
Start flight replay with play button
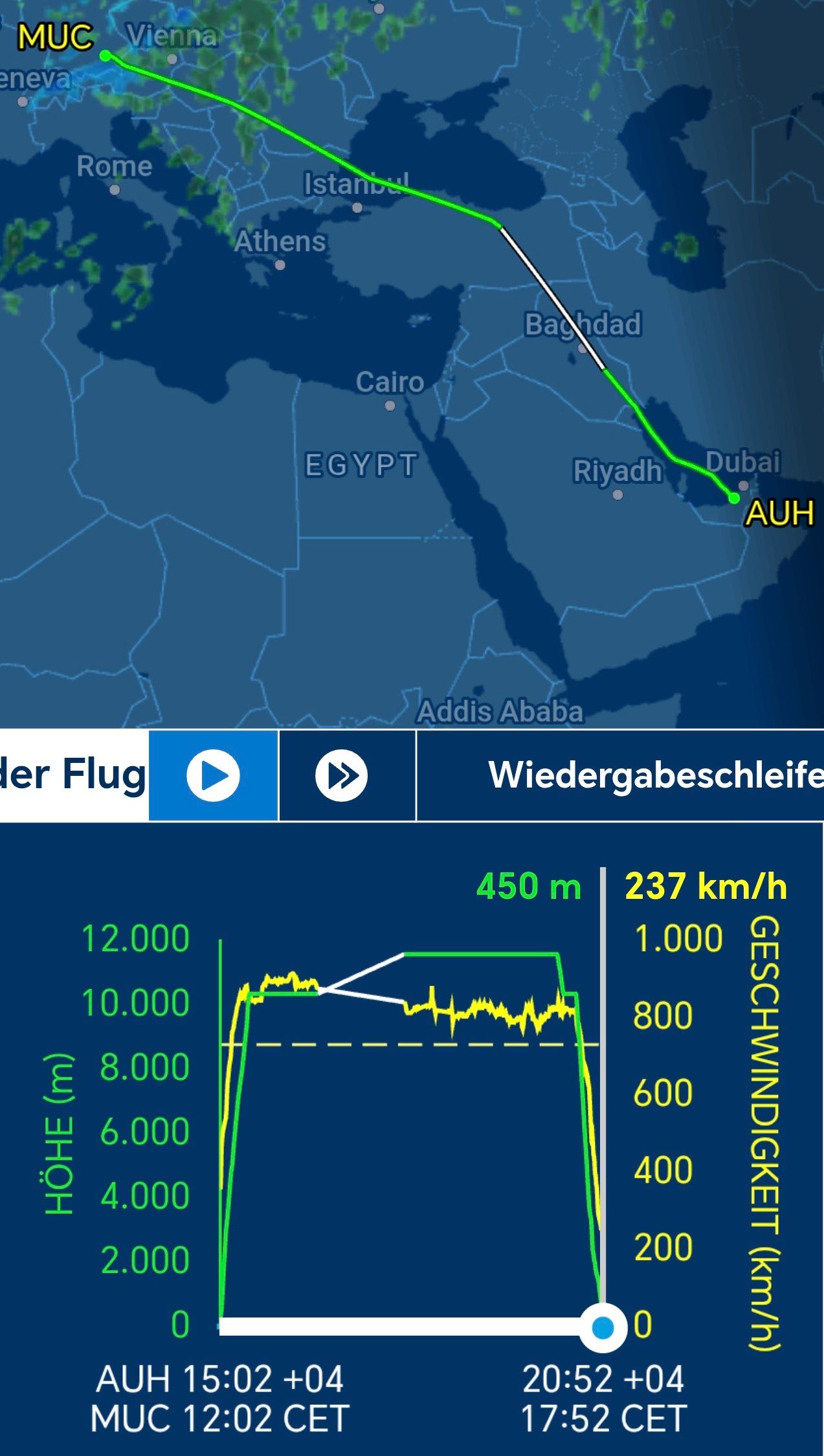pyautogui.click(x=213, y=775)
